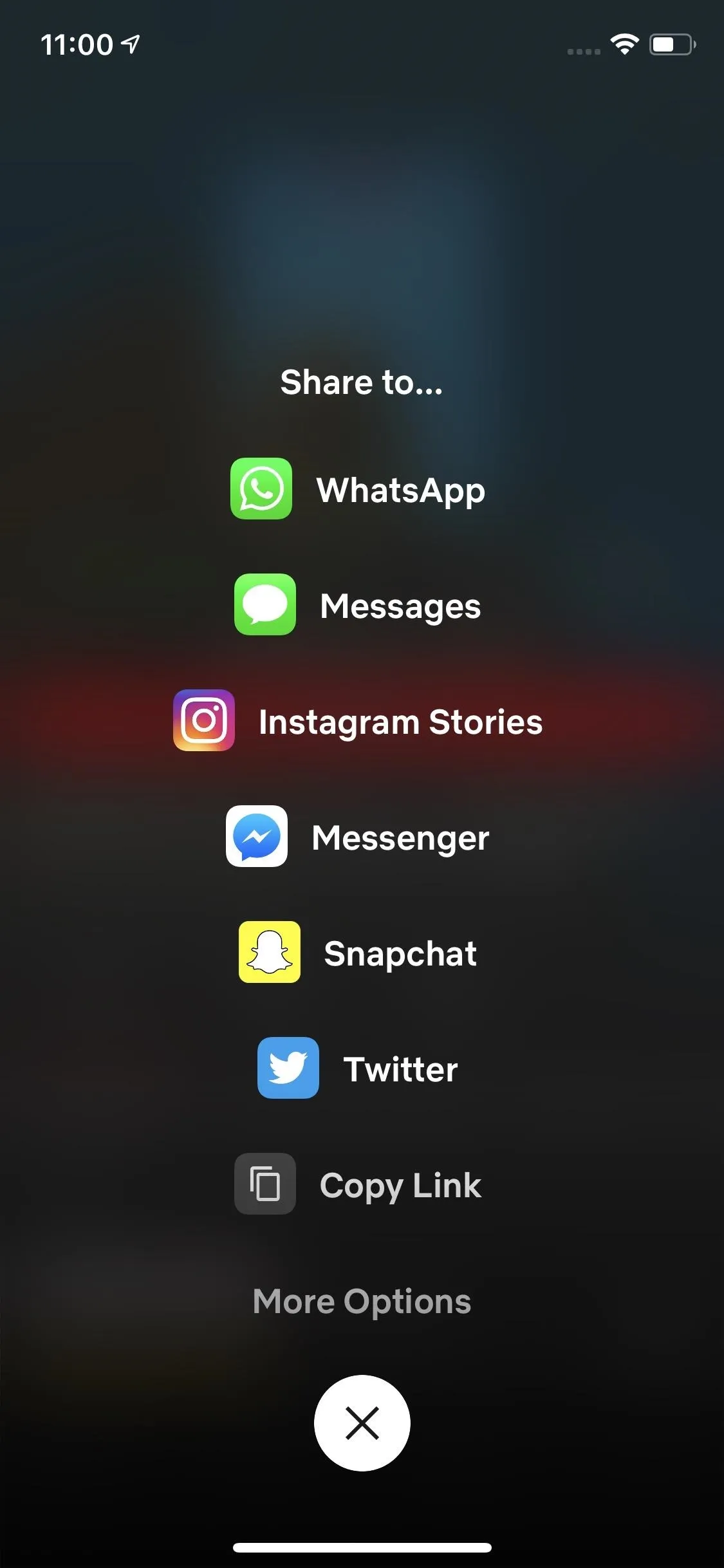
Task: Tap the Twitter share option
Action: [358, 1069]
